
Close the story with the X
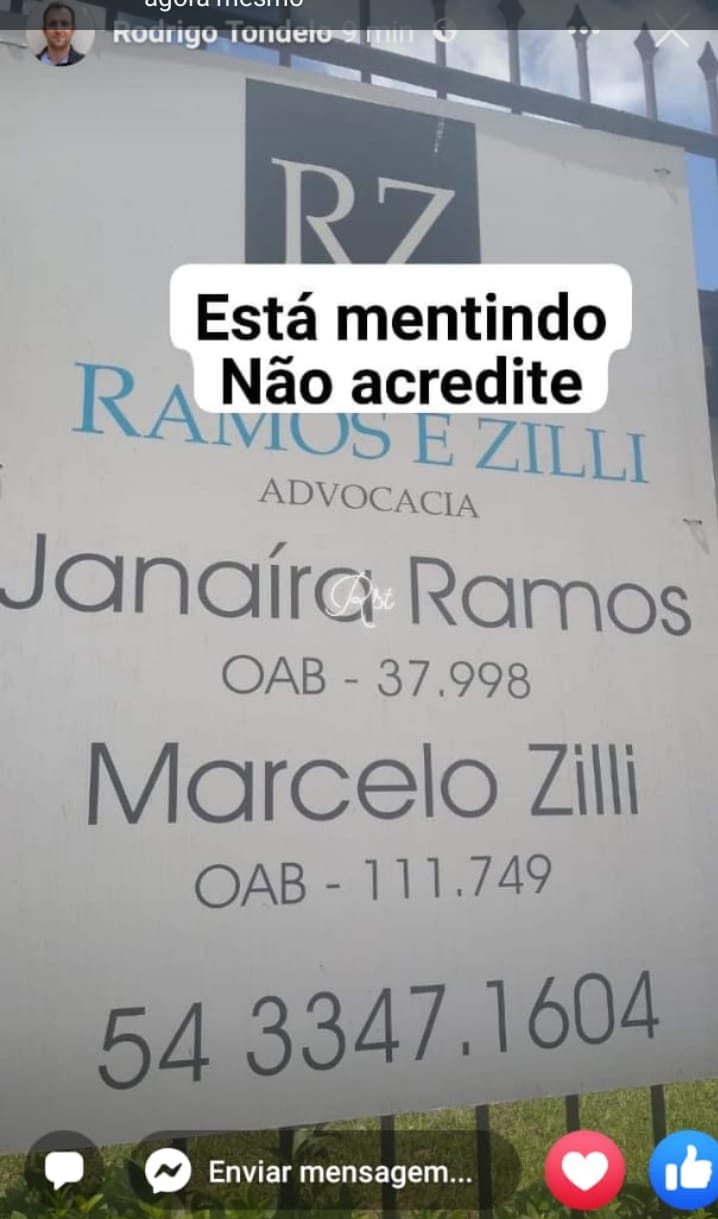click(x=671, y=32)
